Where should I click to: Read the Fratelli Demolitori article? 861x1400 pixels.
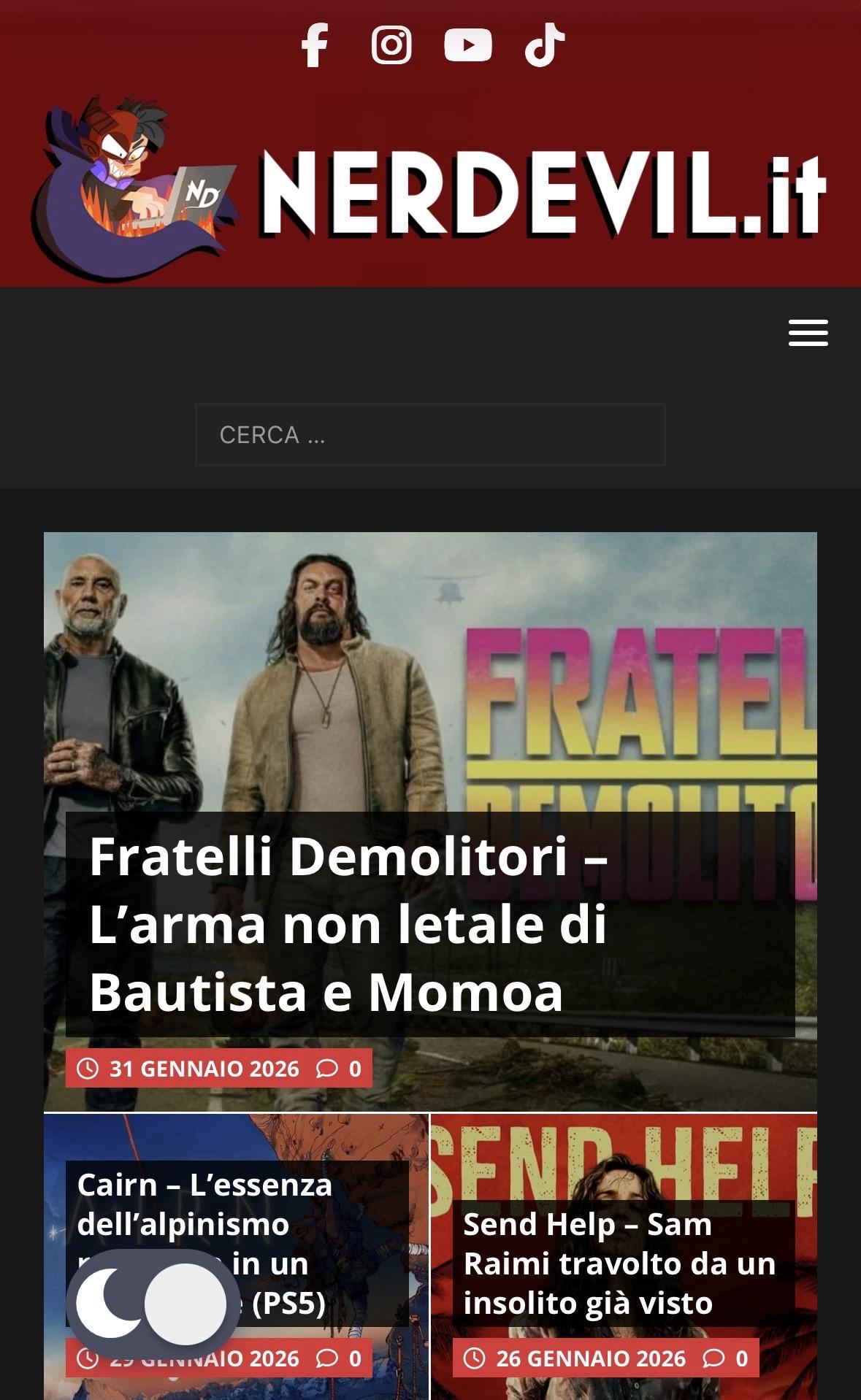click(348, 924)
